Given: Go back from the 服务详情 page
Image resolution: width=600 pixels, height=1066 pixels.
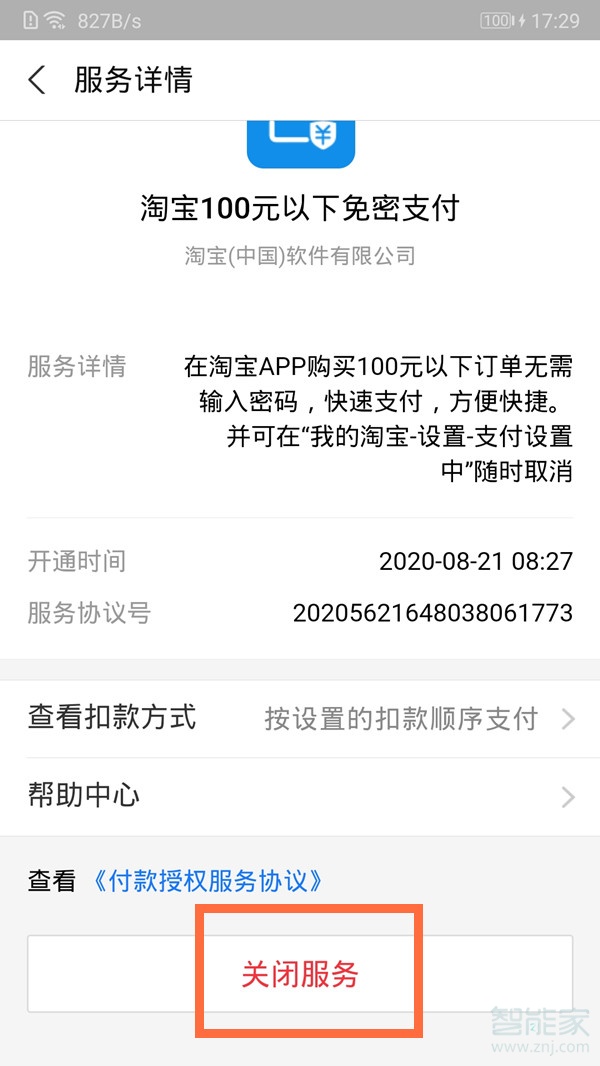Looking at the screenshot, I should coord(37,80).
